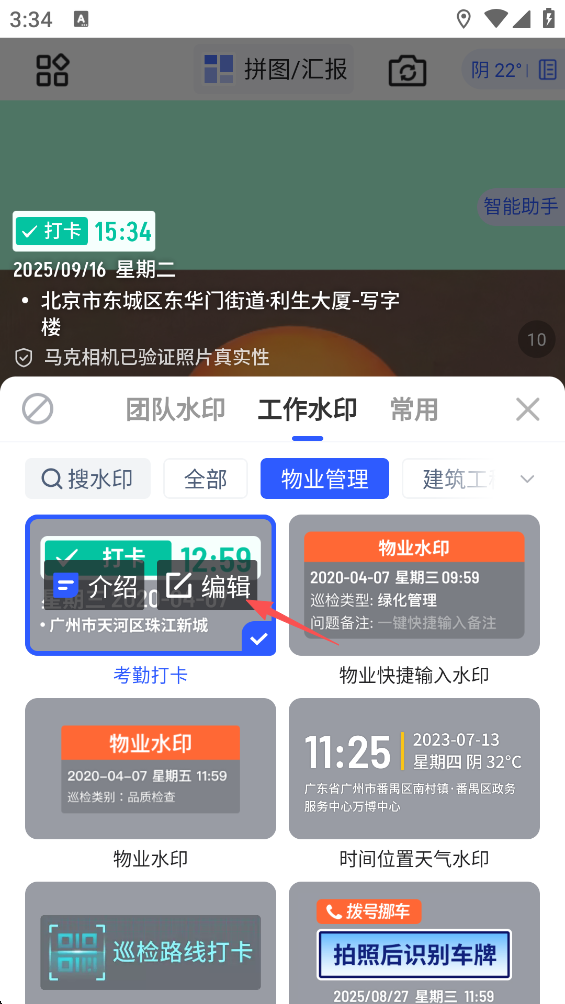Switch to the 团队水印 tab

(176, 409)
